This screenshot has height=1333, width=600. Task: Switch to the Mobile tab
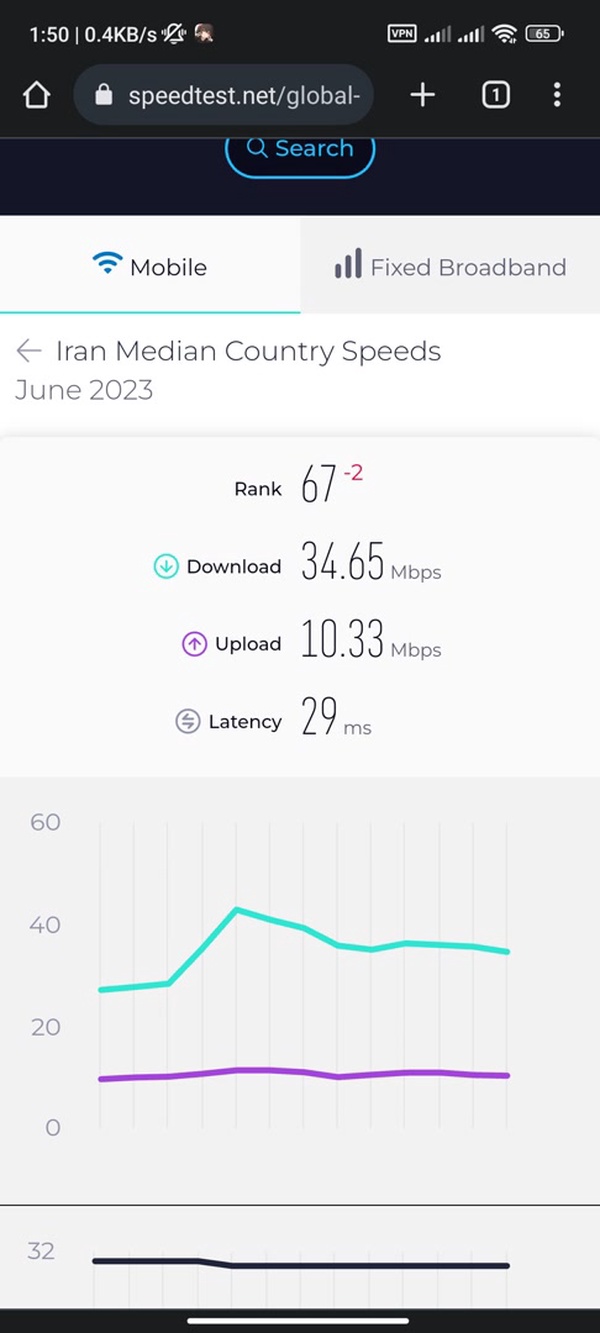pyautogui.click(x=150, y=266)
